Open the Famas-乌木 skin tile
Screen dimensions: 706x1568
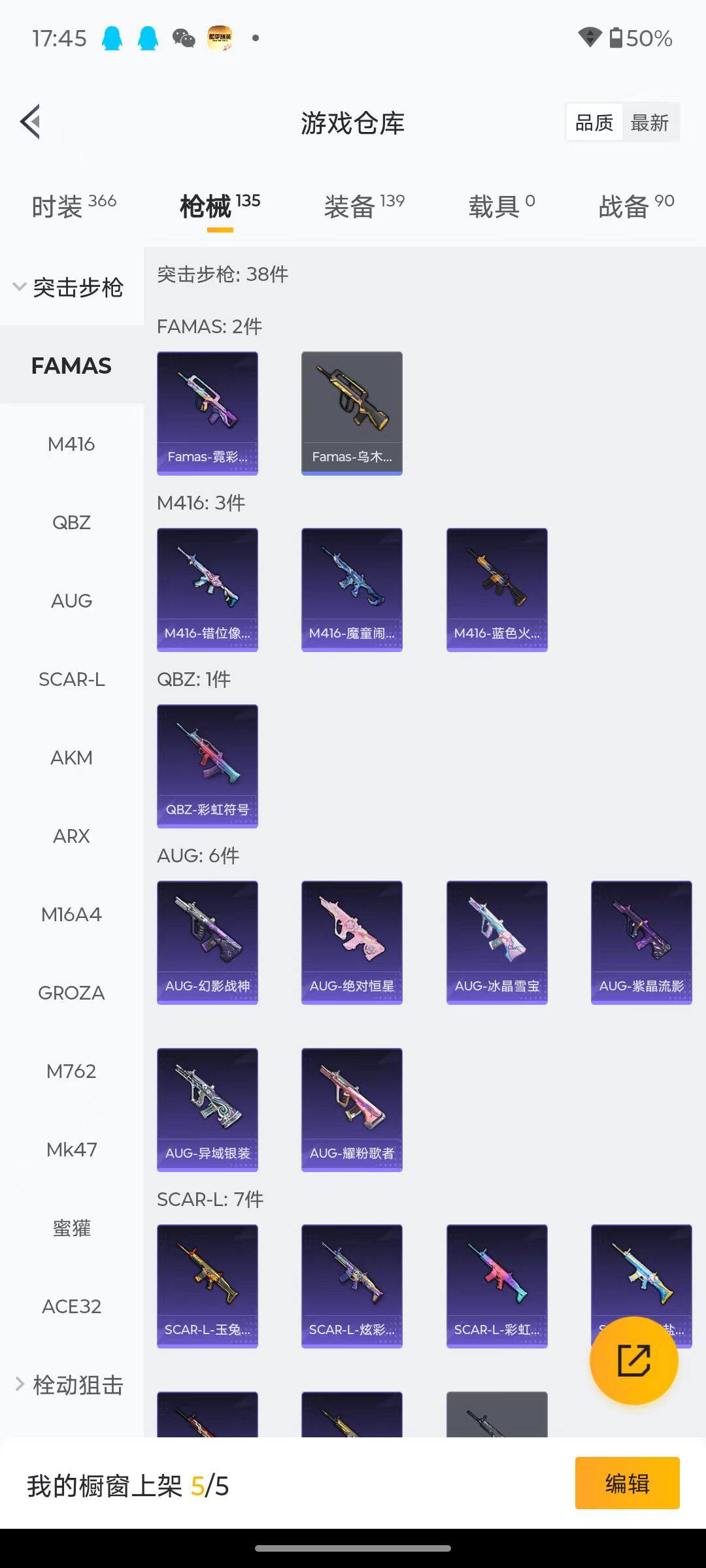352,413
